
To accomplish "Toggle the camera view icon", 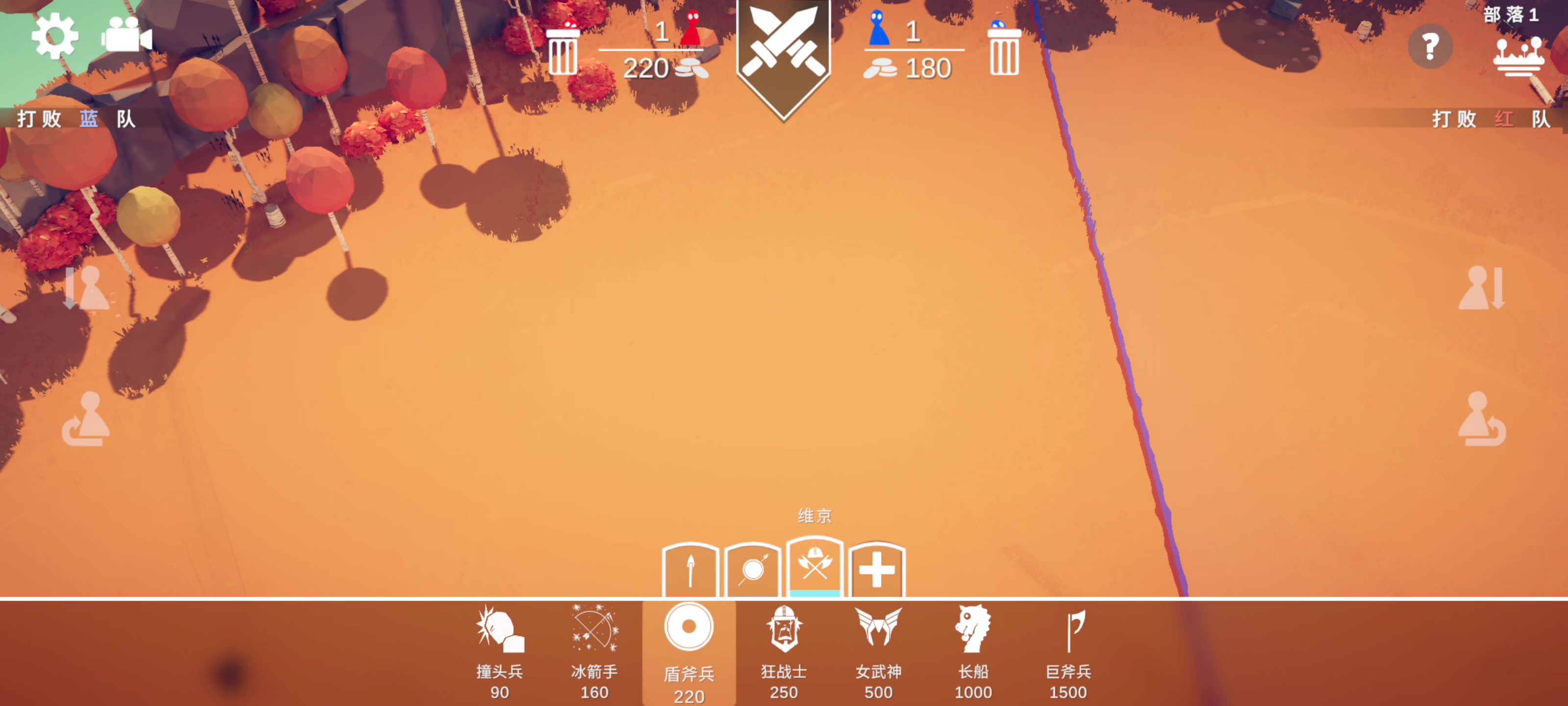I will coord(126,36).
